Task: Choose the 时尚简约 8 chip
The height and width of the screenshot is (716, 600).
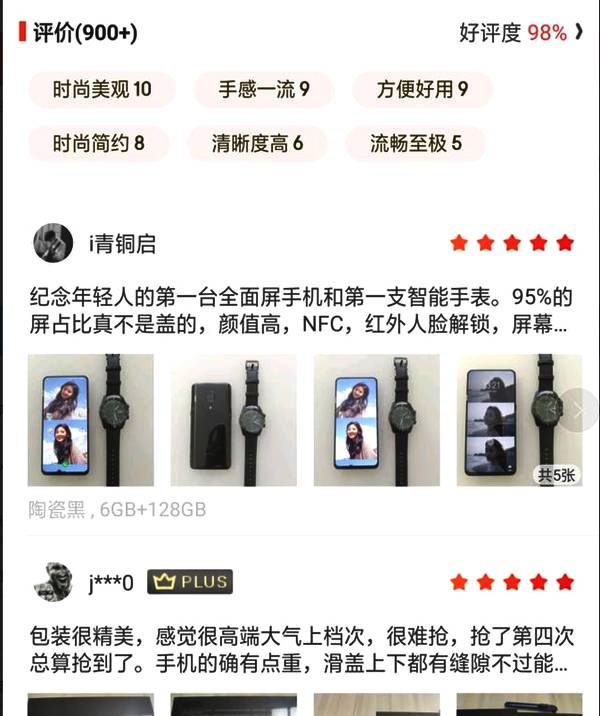Action: 98,143
